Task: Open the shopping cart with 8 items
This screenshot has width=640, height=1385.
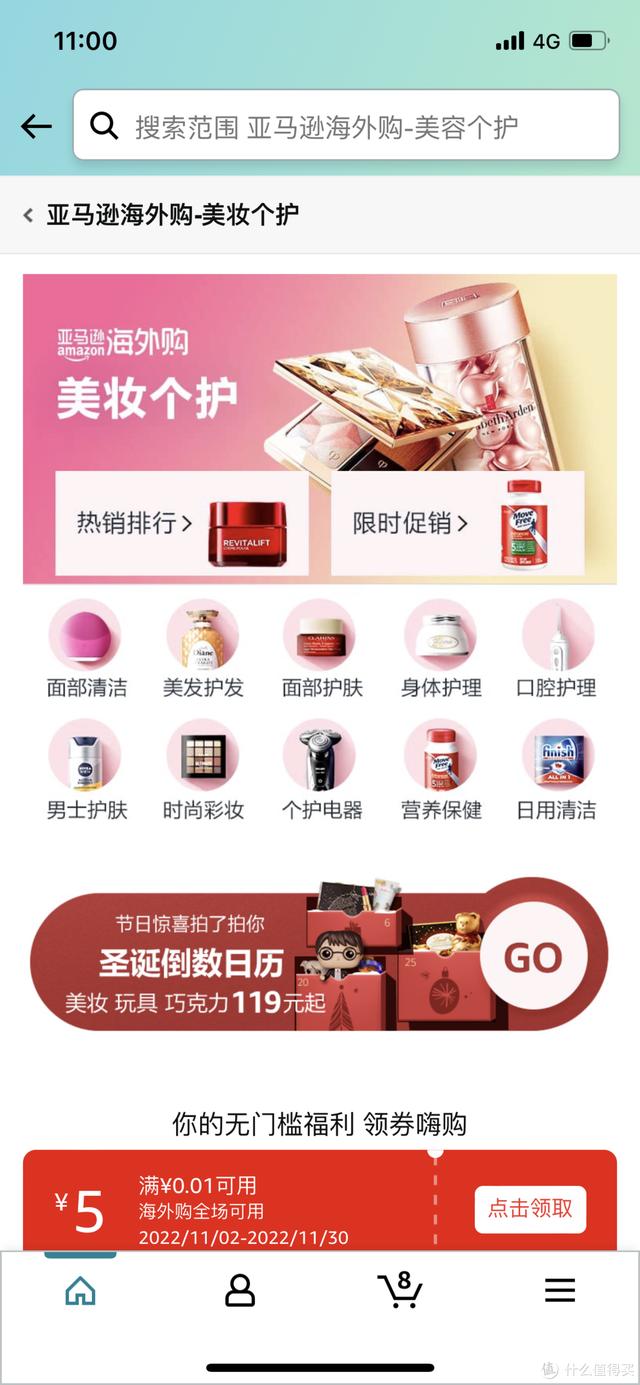Action: 400,1289
